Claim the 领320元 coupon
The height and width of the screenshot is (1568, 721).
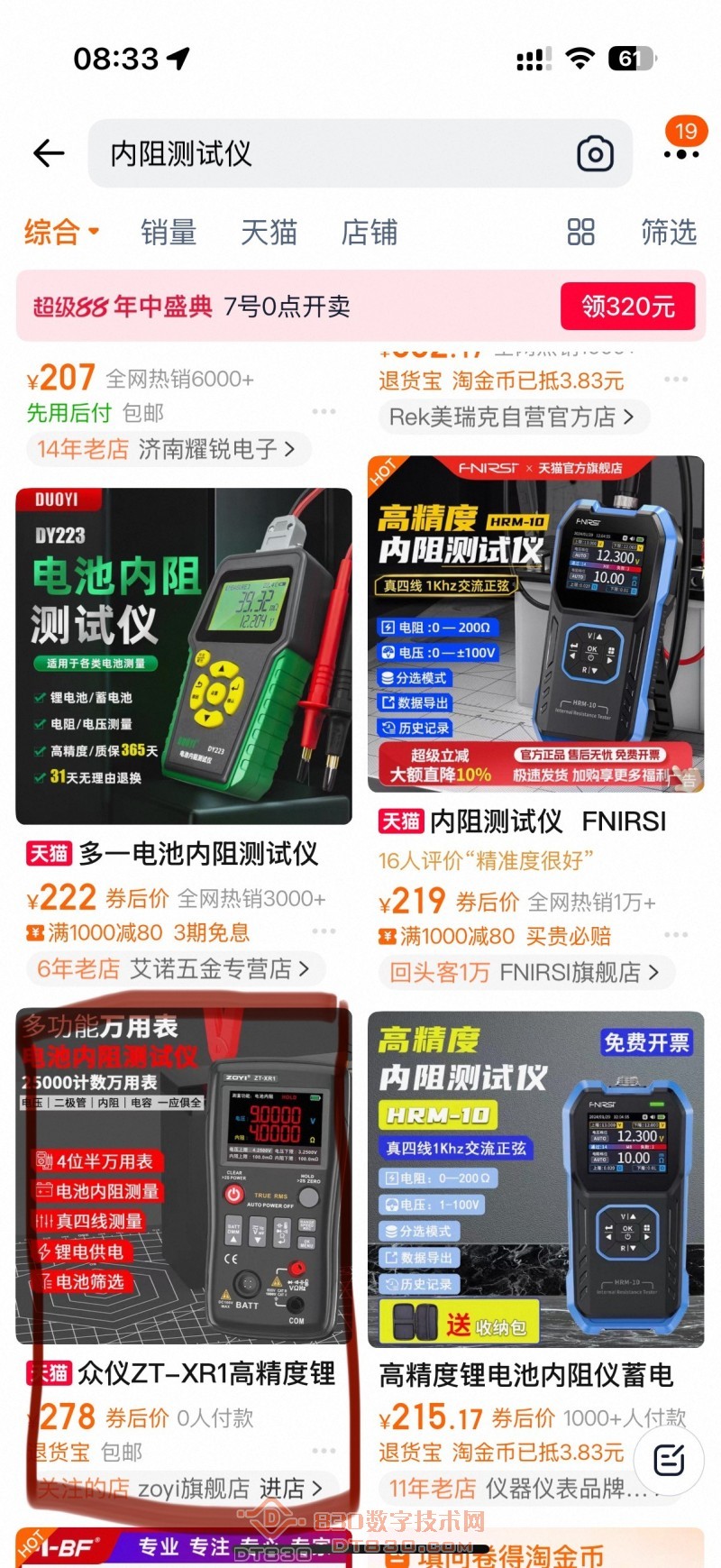click(626, 307)
